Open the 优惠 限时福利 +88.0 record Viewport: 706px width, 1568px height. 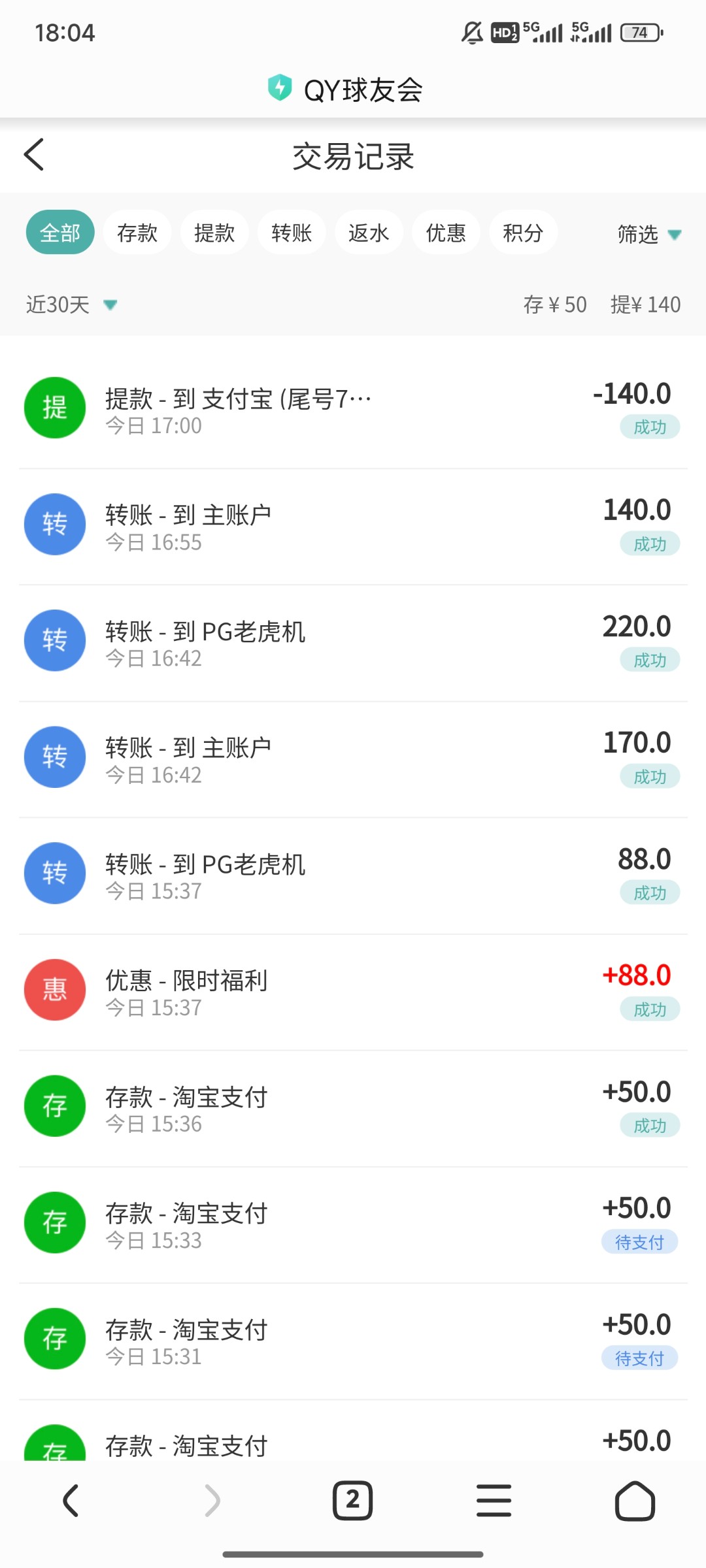pyautogui.click(x=353, y=991)
